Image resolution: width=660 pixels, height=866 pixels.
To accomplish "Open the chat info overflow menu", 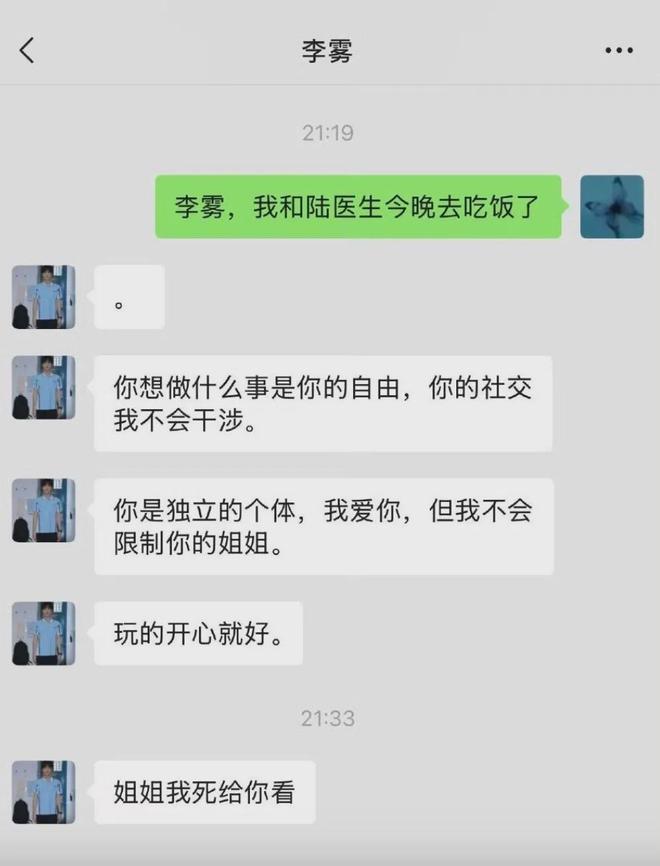I will coord(618,51).
